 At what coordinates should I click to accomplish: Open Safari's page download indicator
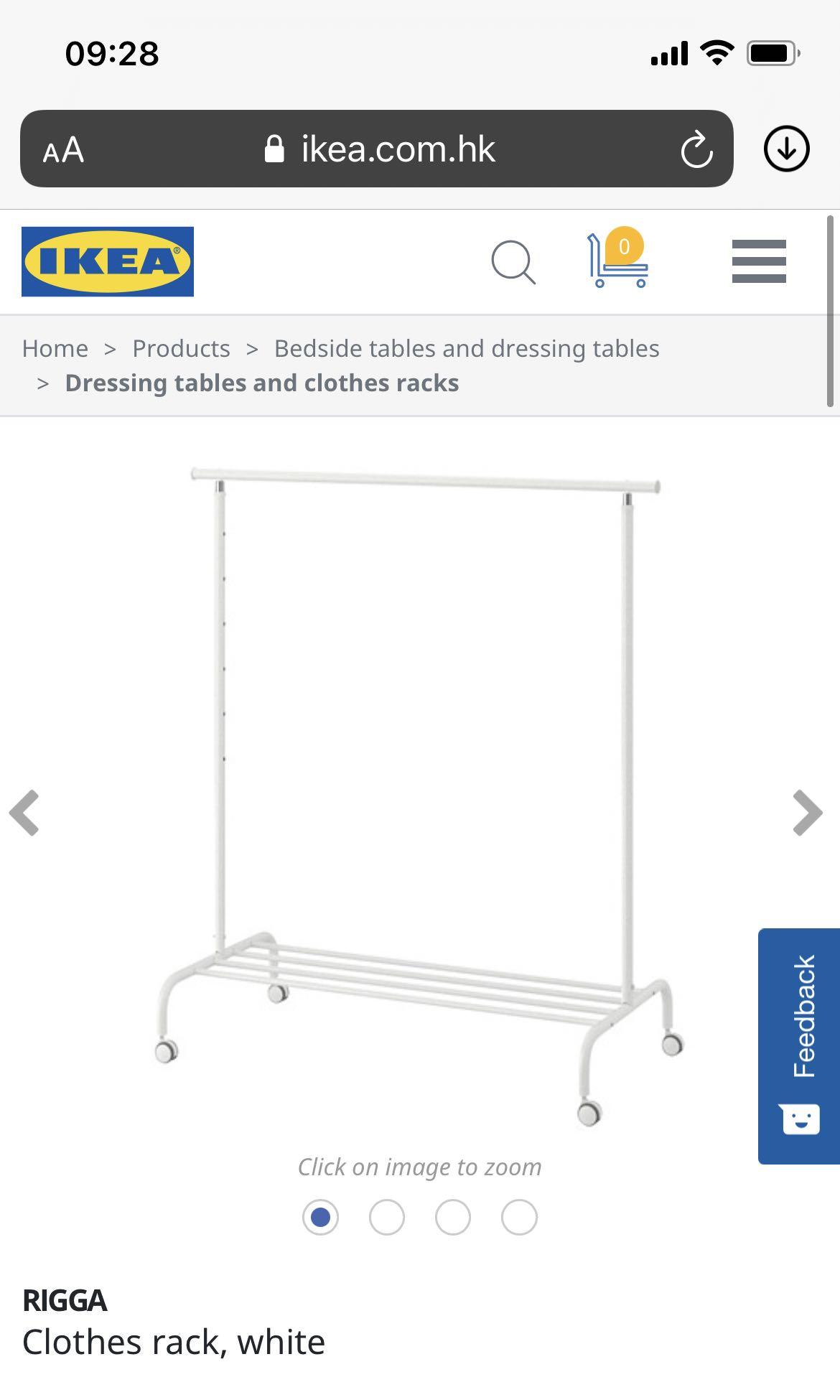point(788,149)
